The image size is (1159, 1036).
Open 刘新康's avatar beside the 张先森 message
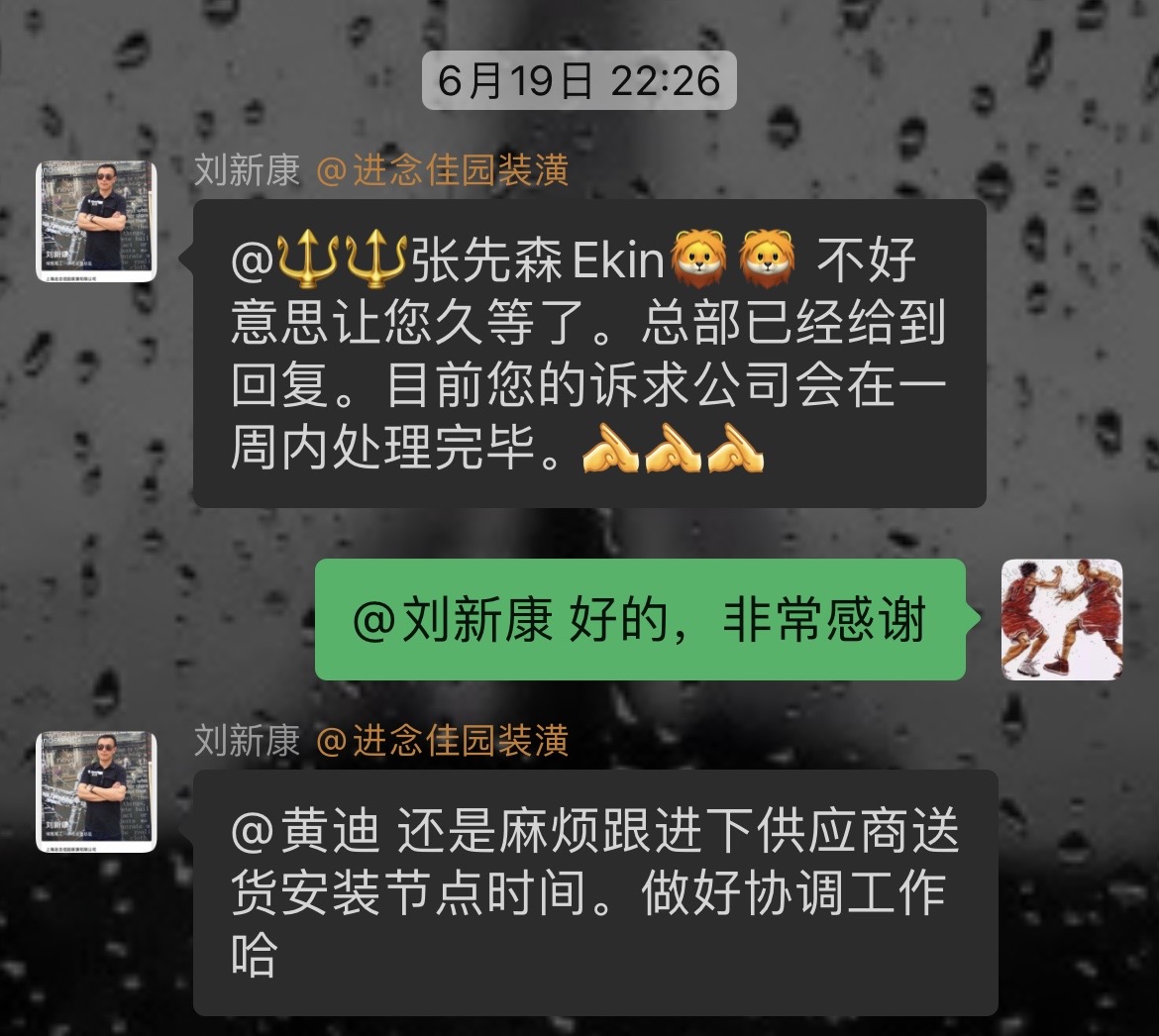(96, 221)
